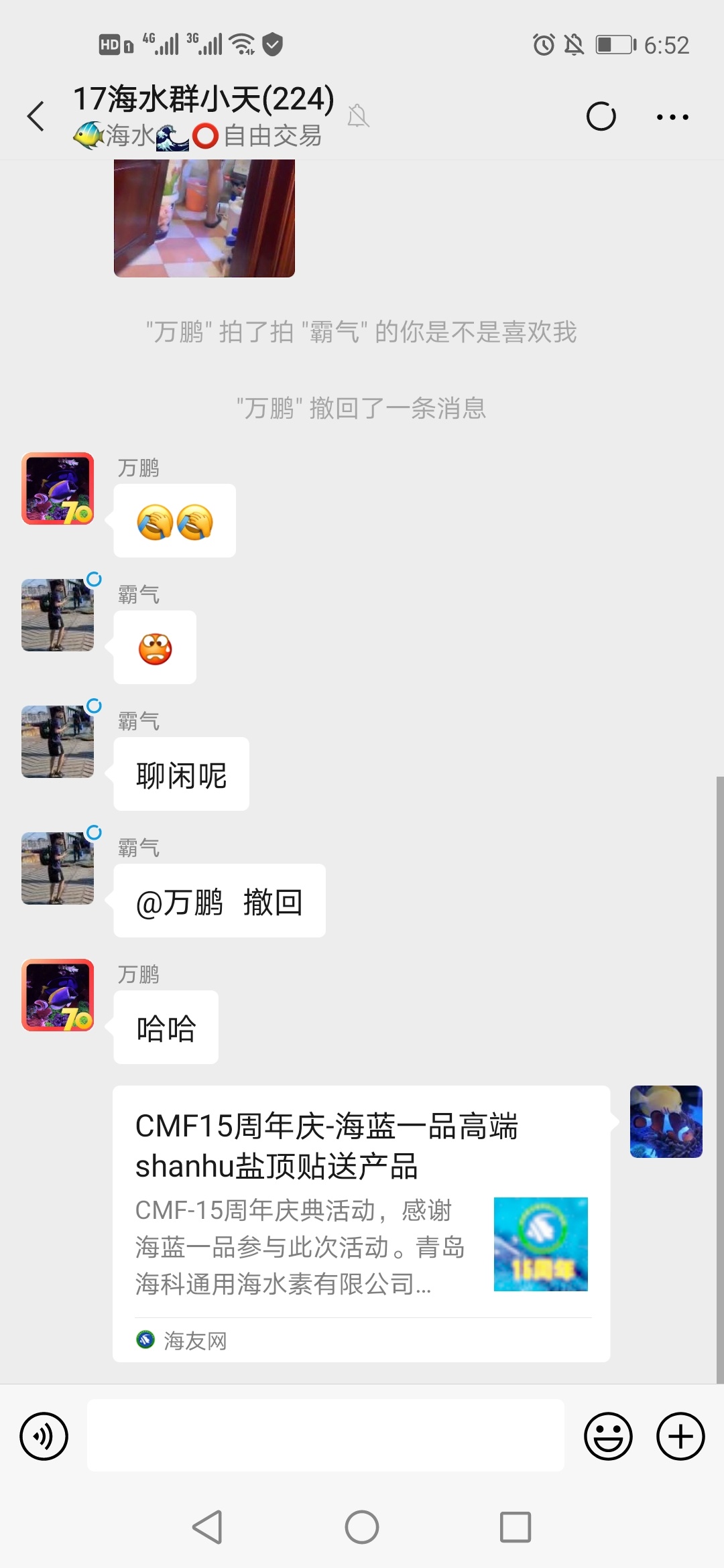
Task: Focus the message text field
Action: [325, 1435]
